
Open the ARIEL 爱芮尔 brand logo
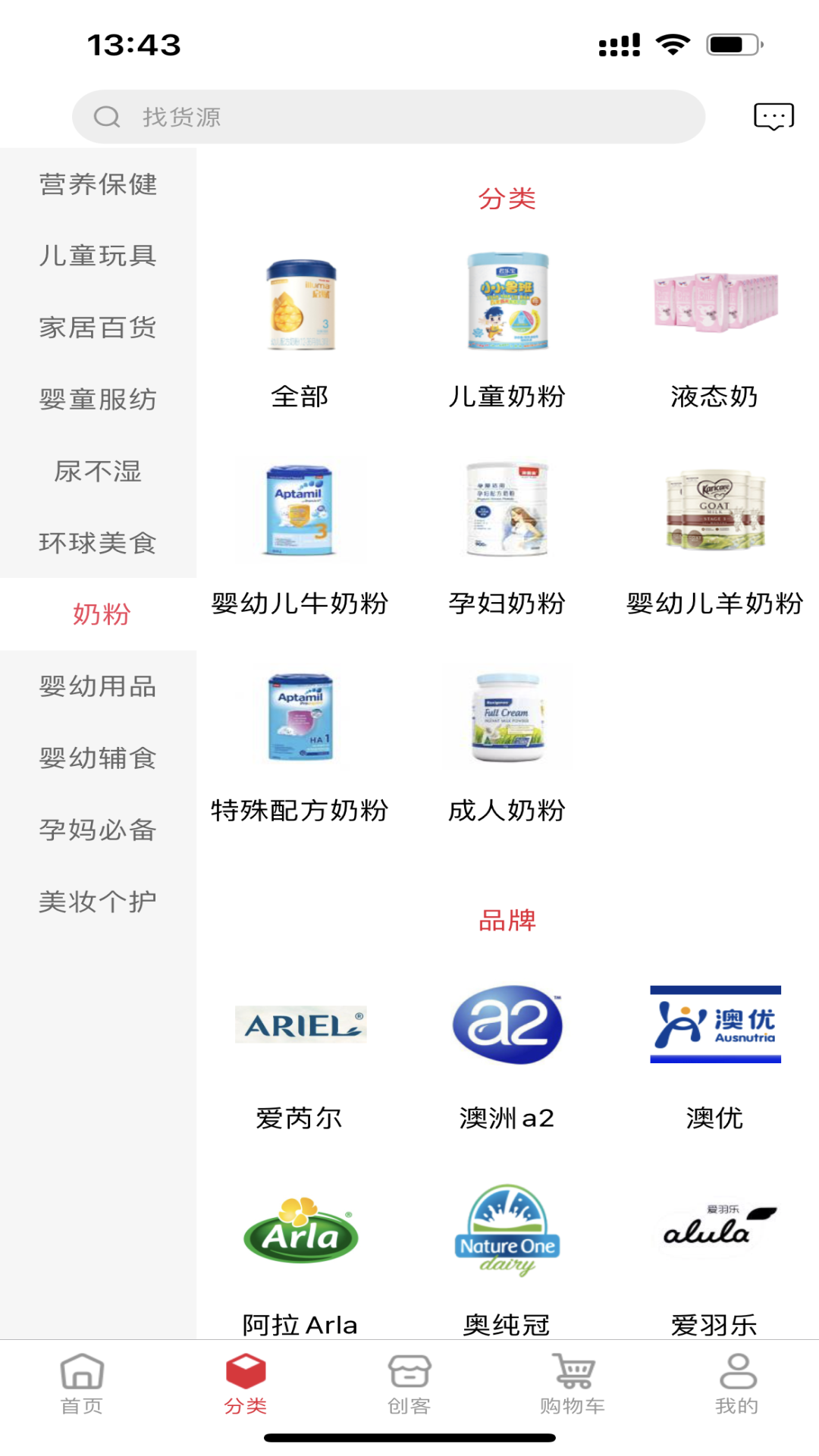(300, 1022)
